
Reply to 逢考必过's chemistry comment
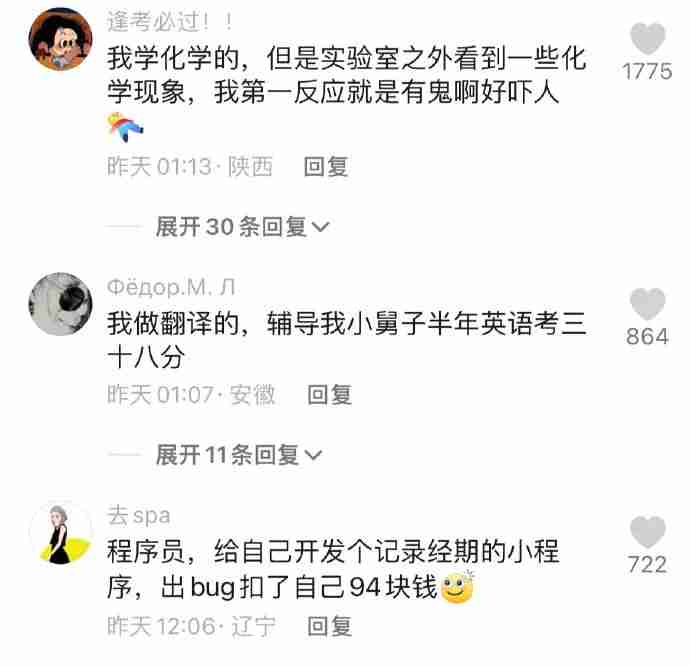[326, 167]
